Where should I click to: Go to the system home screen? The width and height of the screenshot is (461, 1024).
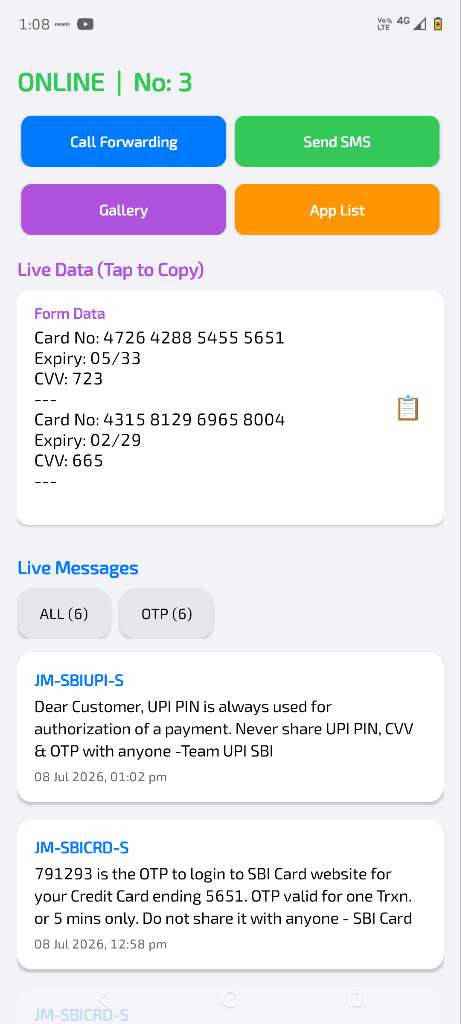pos(230,999)
